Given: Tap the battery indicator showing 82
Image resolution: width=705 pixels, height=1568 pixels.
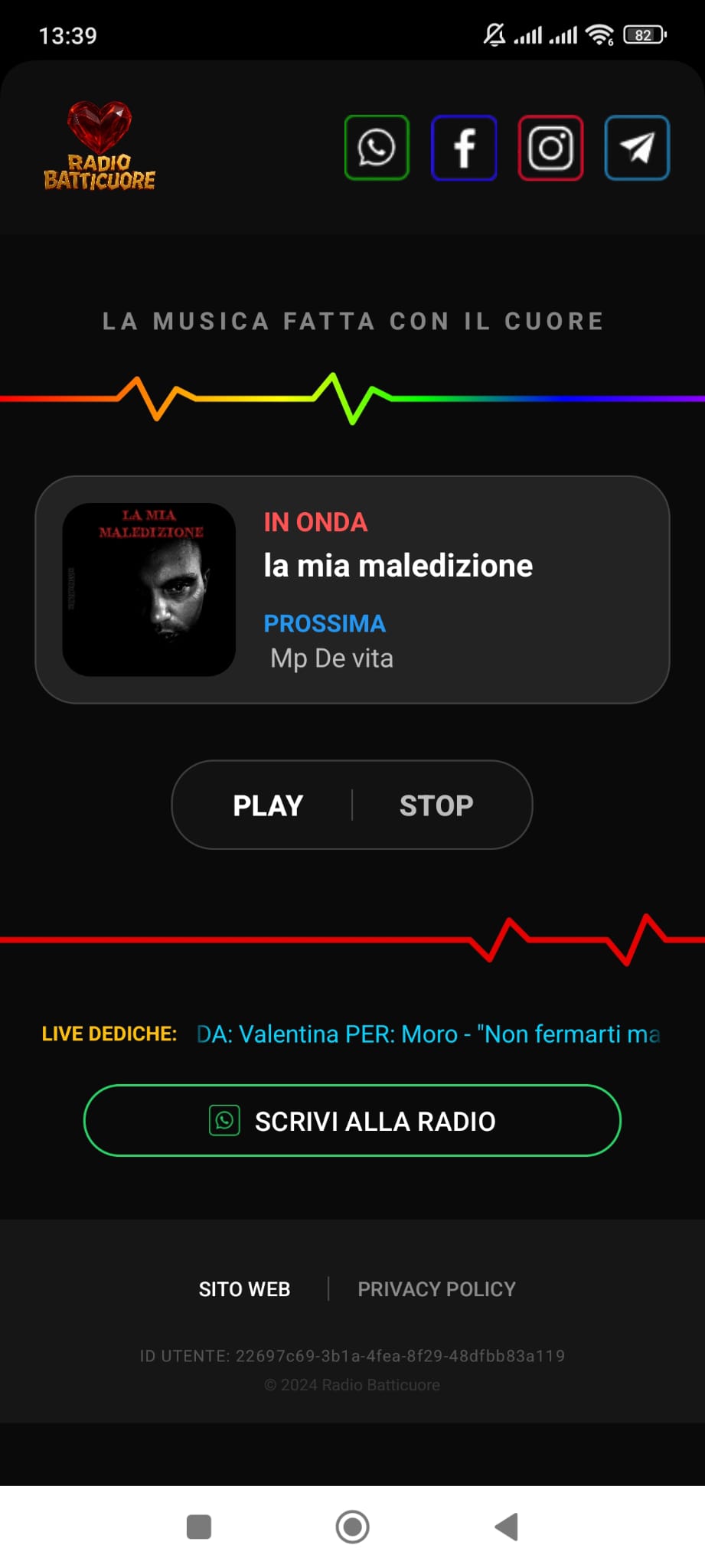Looking at the screenshot, I should click(x=643, y=34).
